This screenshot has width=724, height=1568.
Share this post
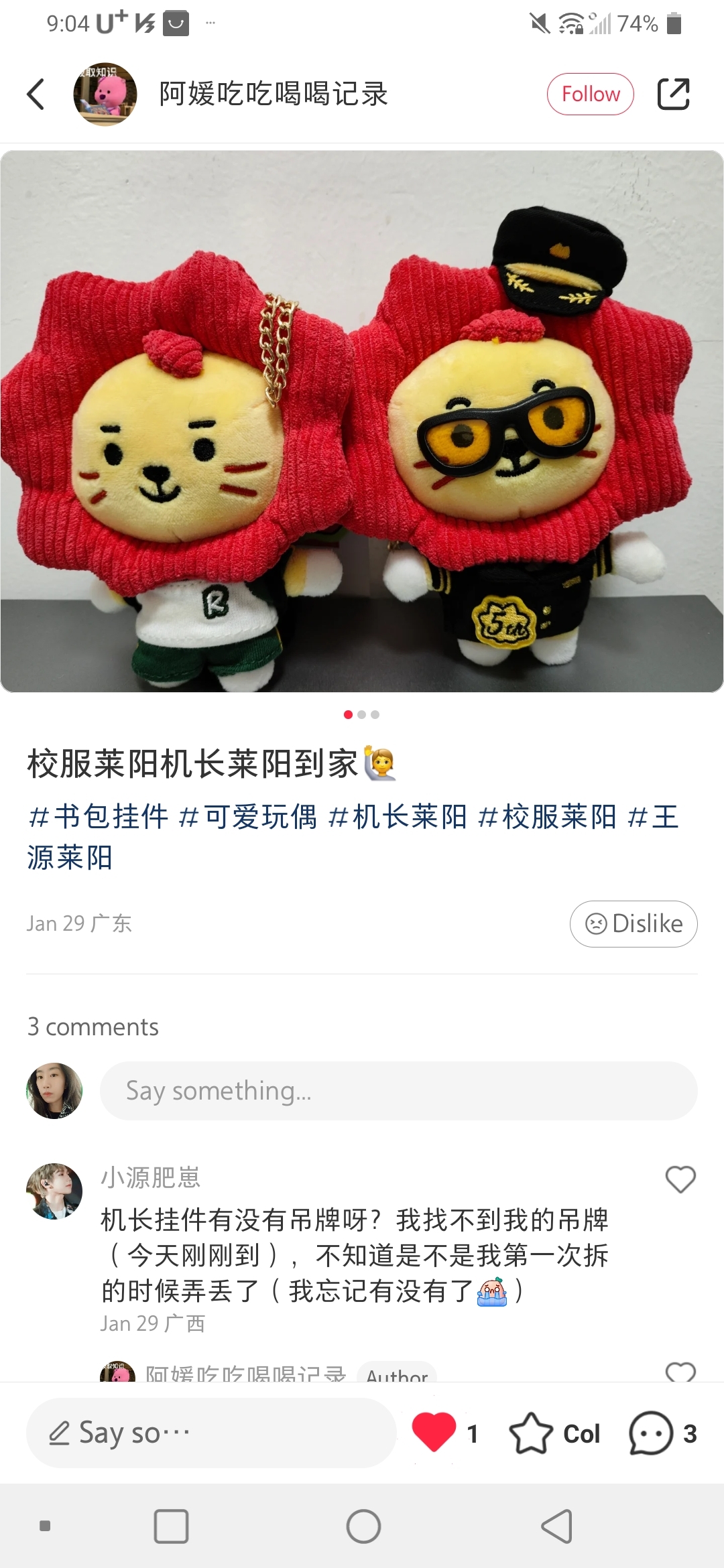click(673, 94)
